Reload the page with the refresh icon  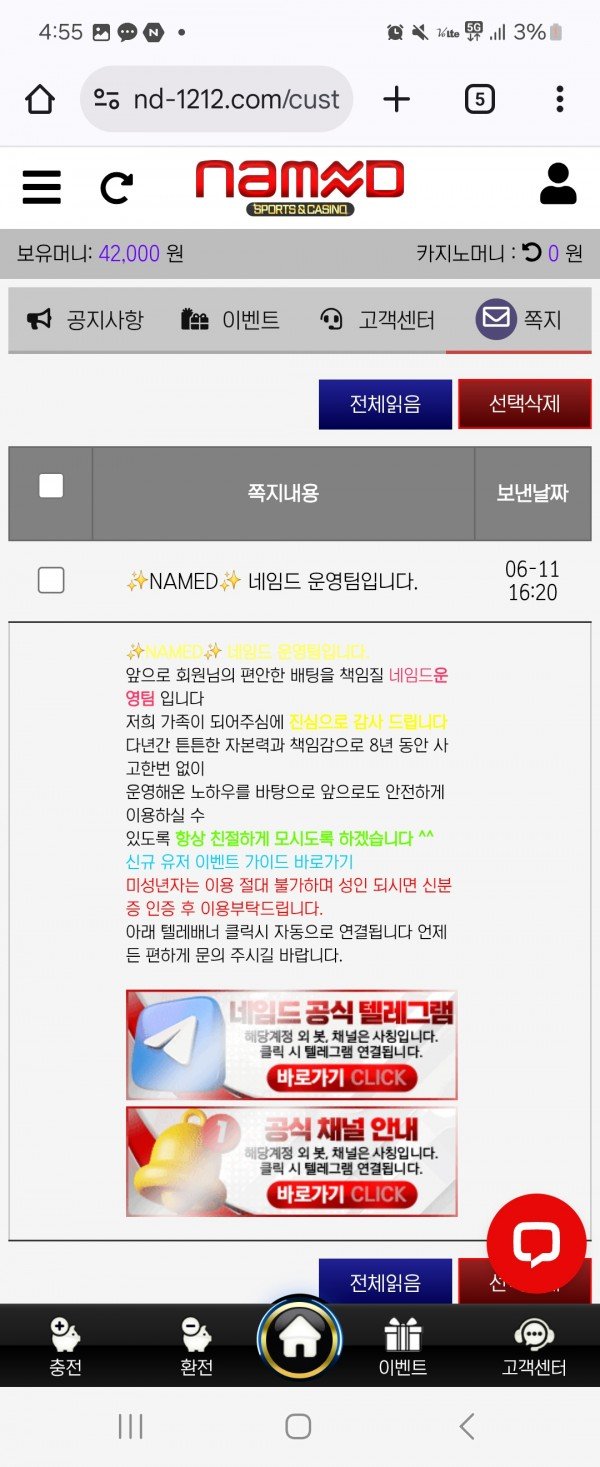[116, 187]
